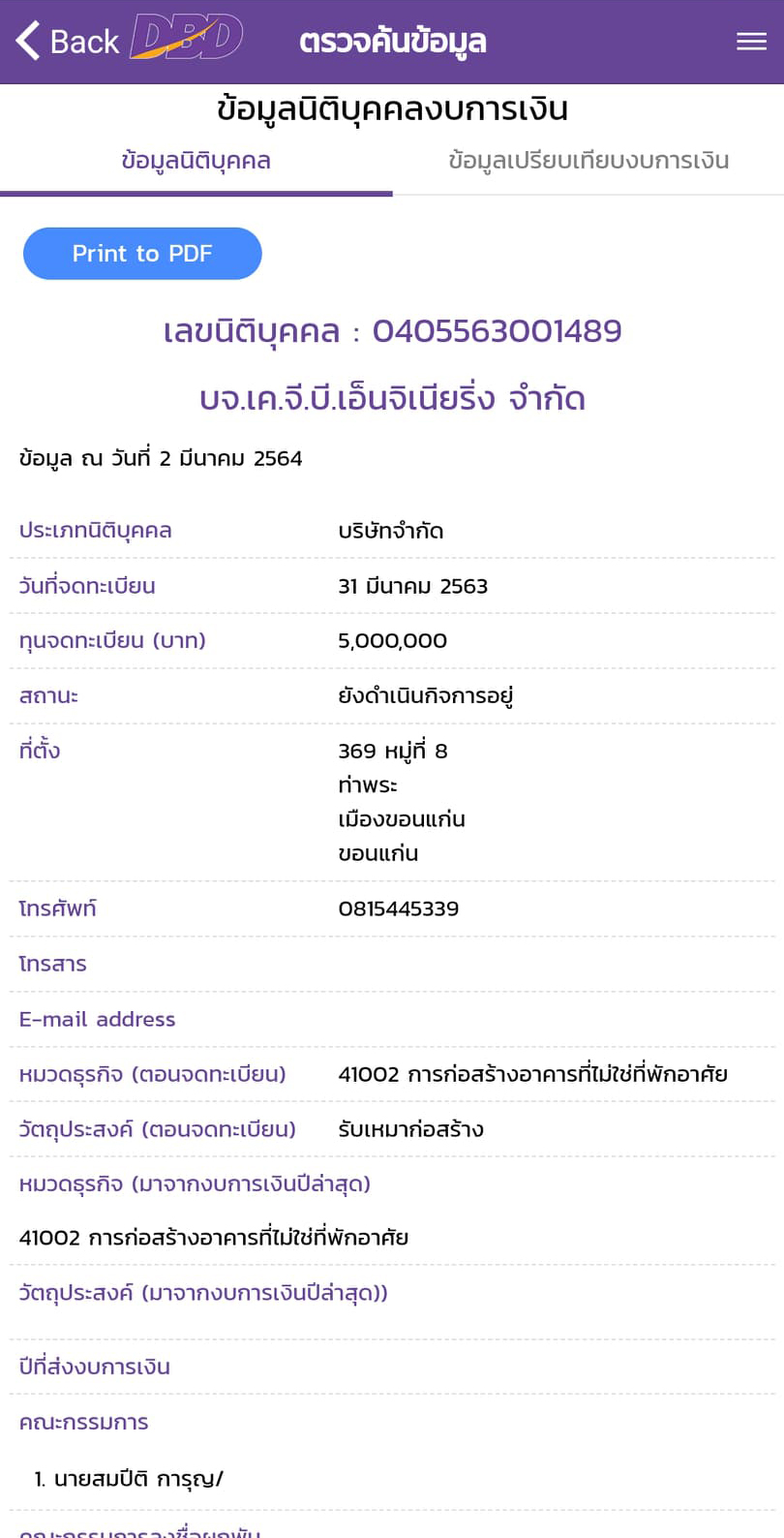
Task: Open the hamburger menu
Action: [751, 42]
